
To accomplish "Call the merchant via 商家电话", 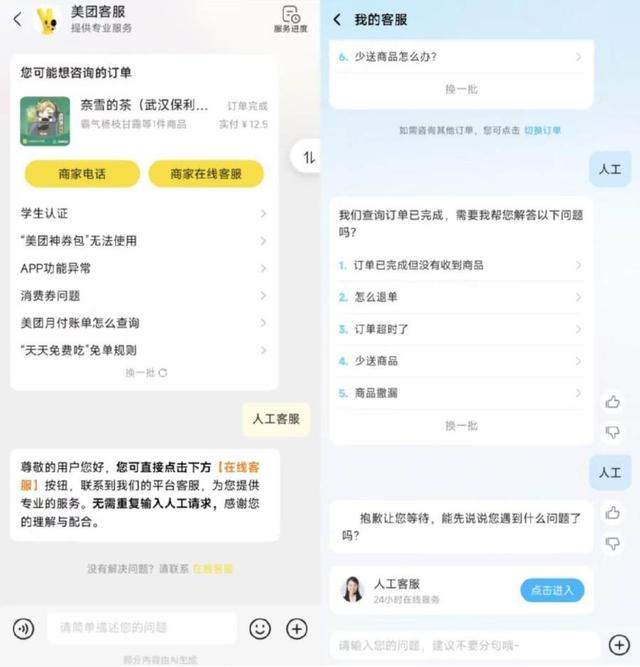I will 82,174.
